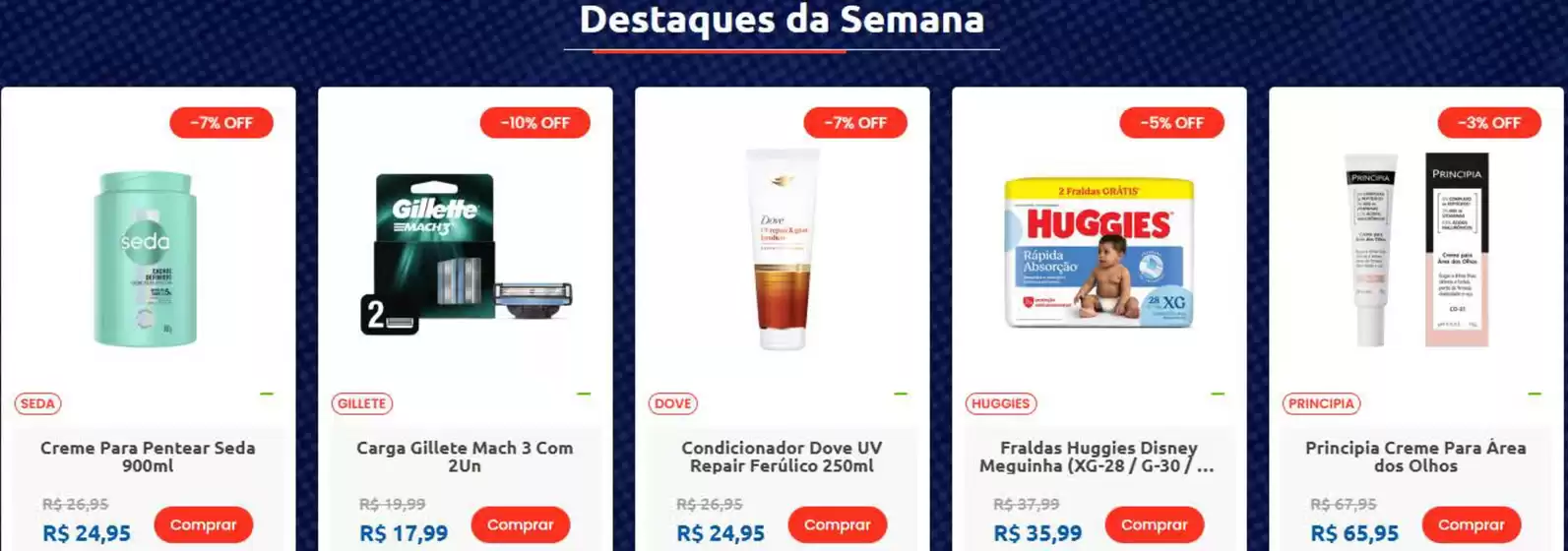The width and height of the screenshot is (1568, 551).
Task: View the Huggies diaper pack image
Action: [1098, 253]
